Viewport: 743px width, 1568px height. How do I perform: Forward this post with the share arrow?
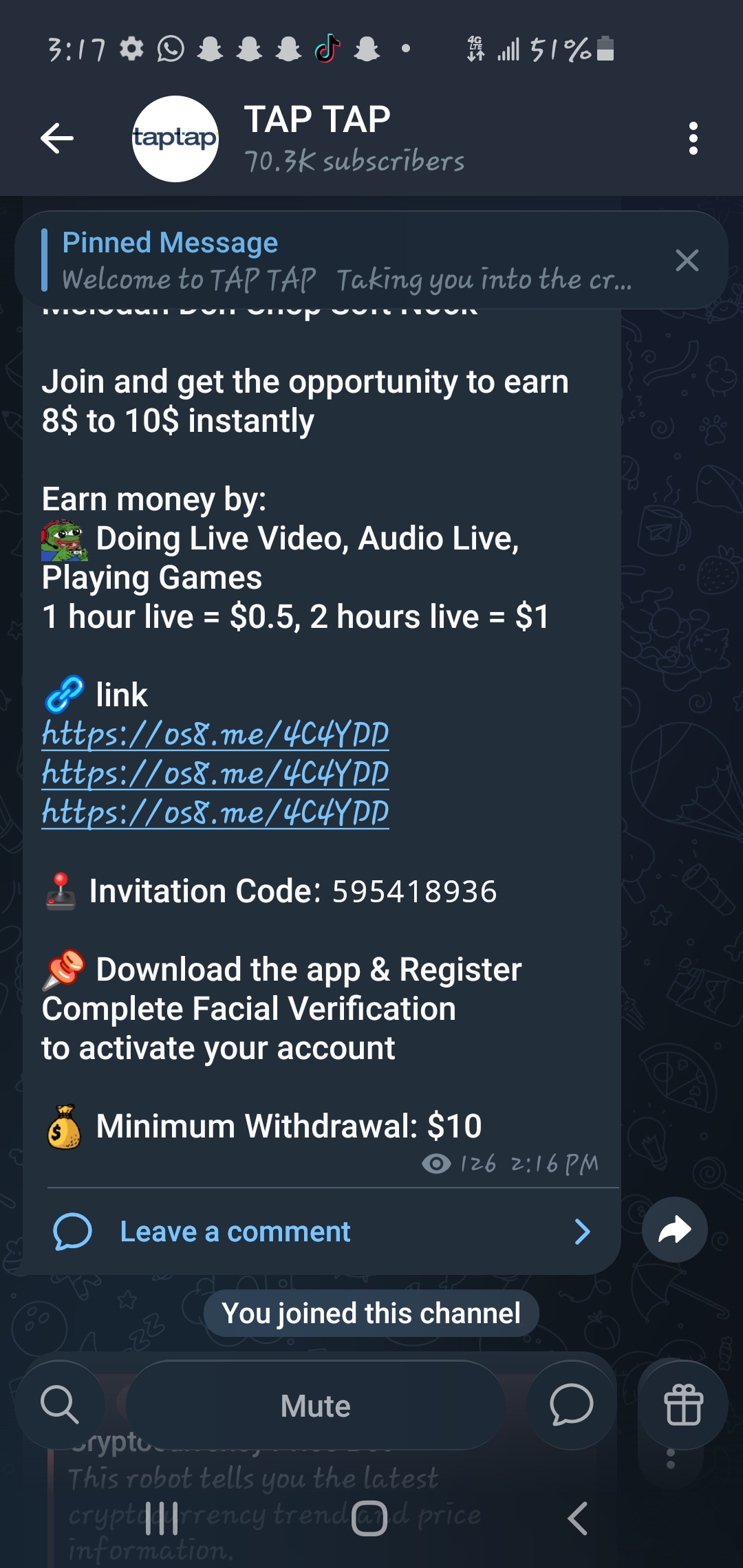pyautogui.click(x=674, y=1230)
